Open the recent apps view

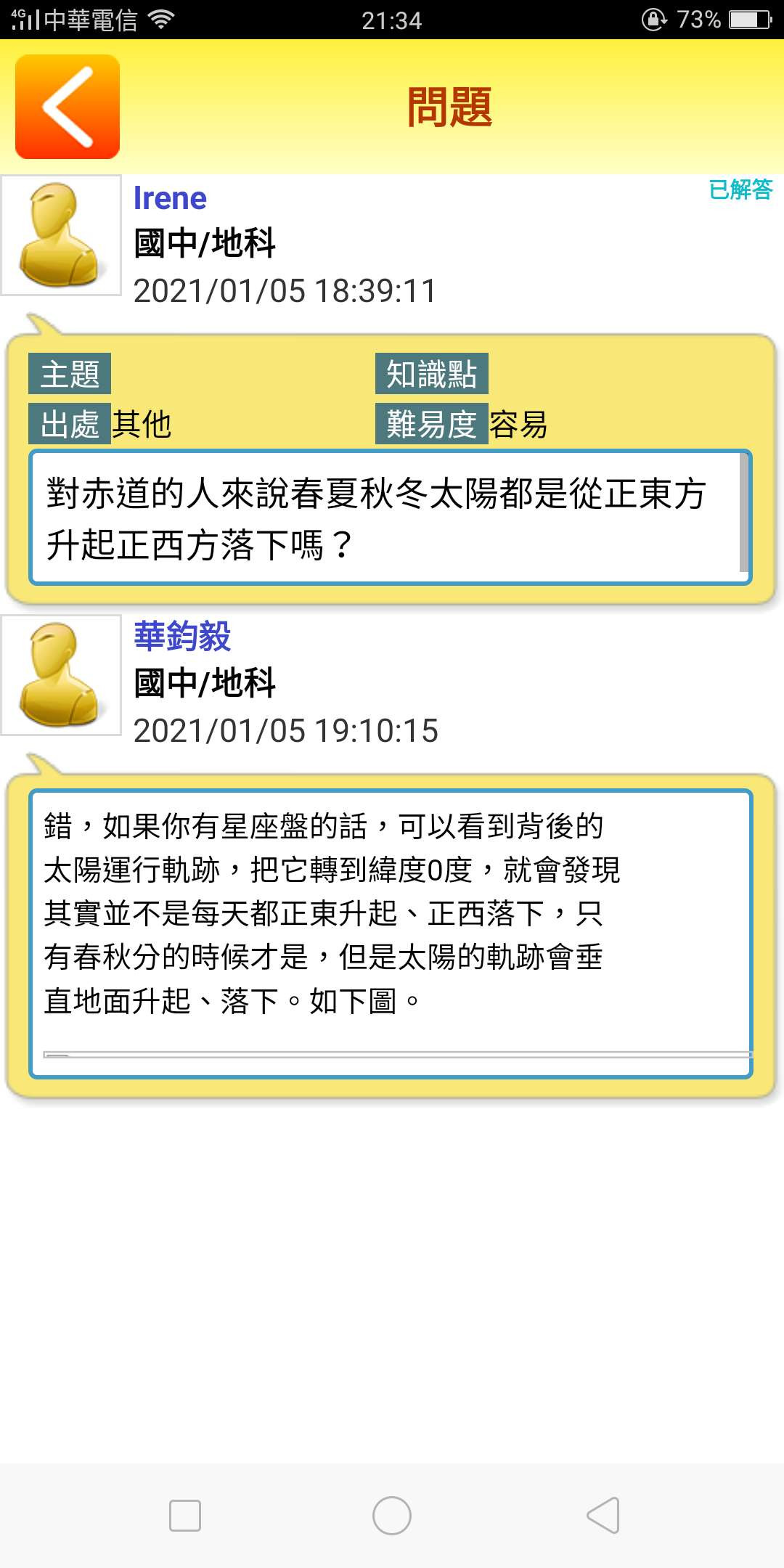(x=185, y=1516)
